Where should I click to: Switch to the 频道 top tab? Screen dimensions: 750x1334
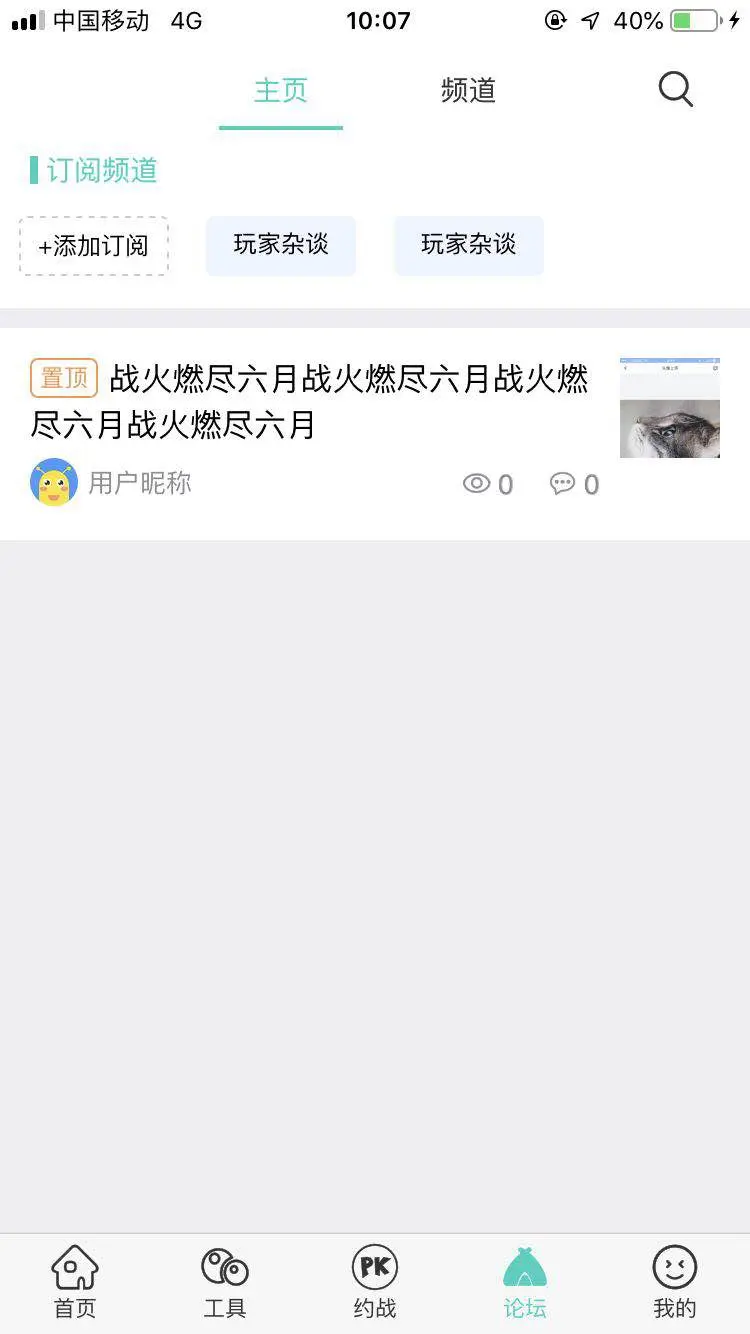click(468, 91)
